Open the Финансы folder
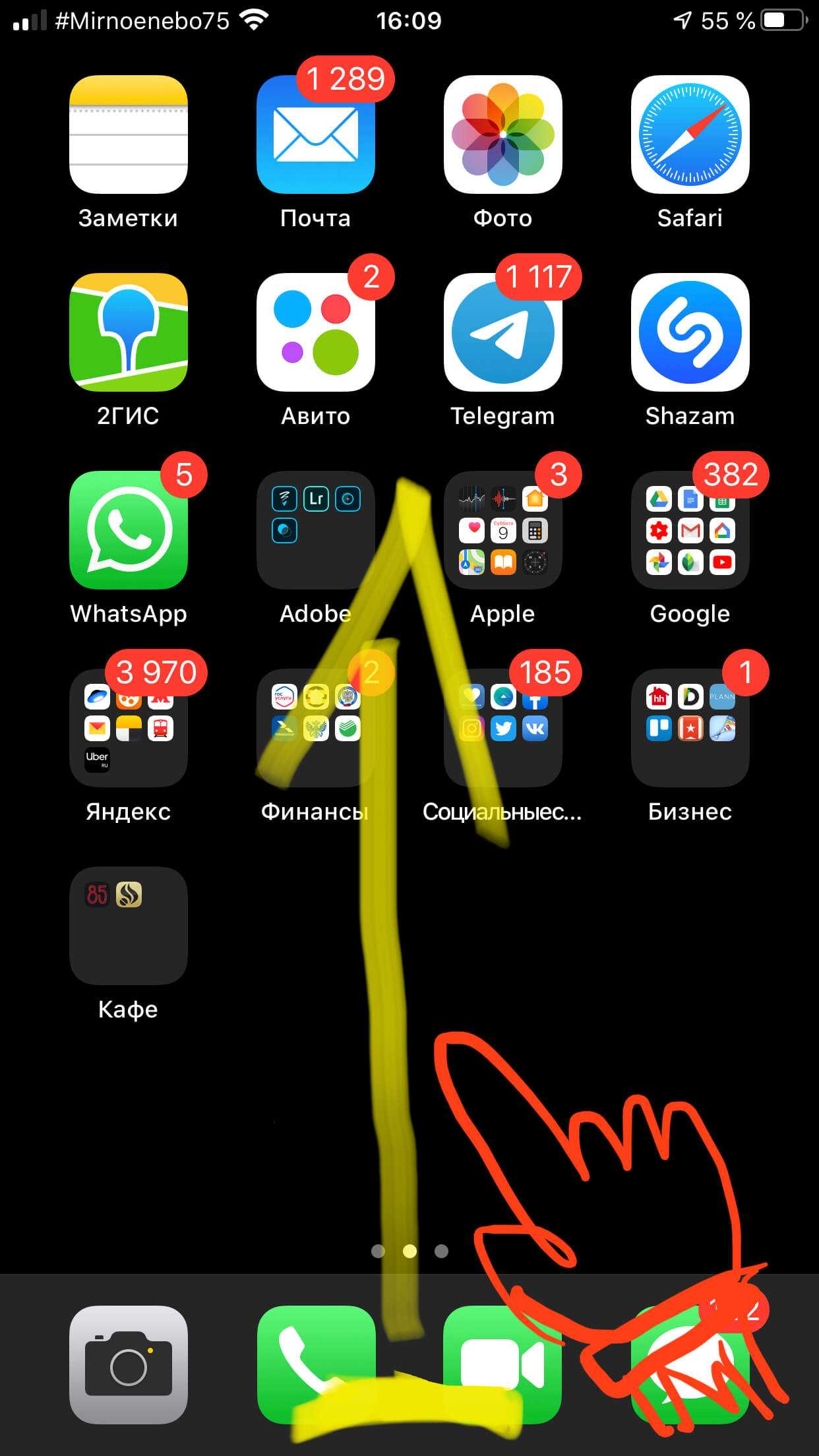Screen dimensions: 819x1456 [x=316, y=728]
